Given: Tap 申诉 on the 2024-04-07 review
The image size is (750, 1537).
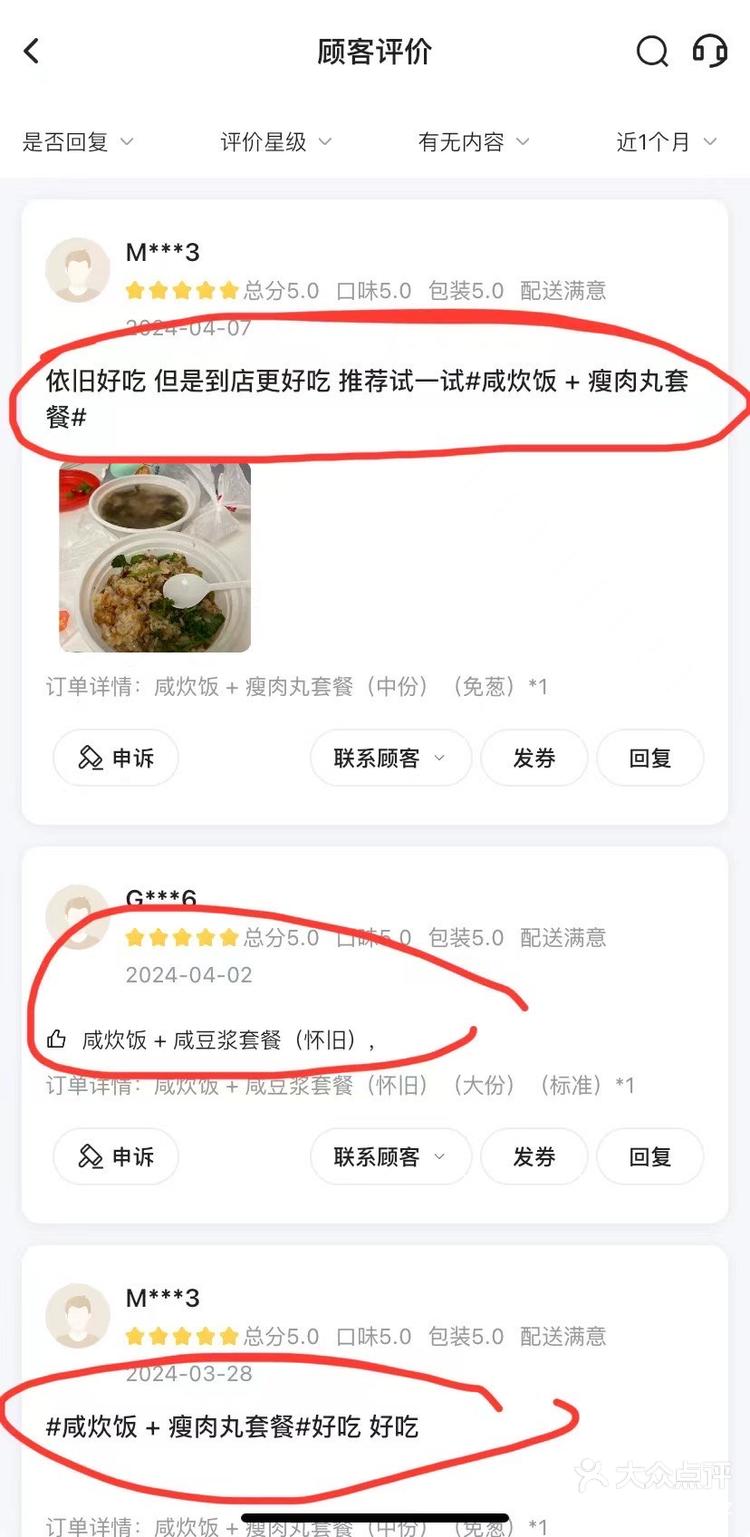Looking at the screenshot, I should [x=116, y=758].
